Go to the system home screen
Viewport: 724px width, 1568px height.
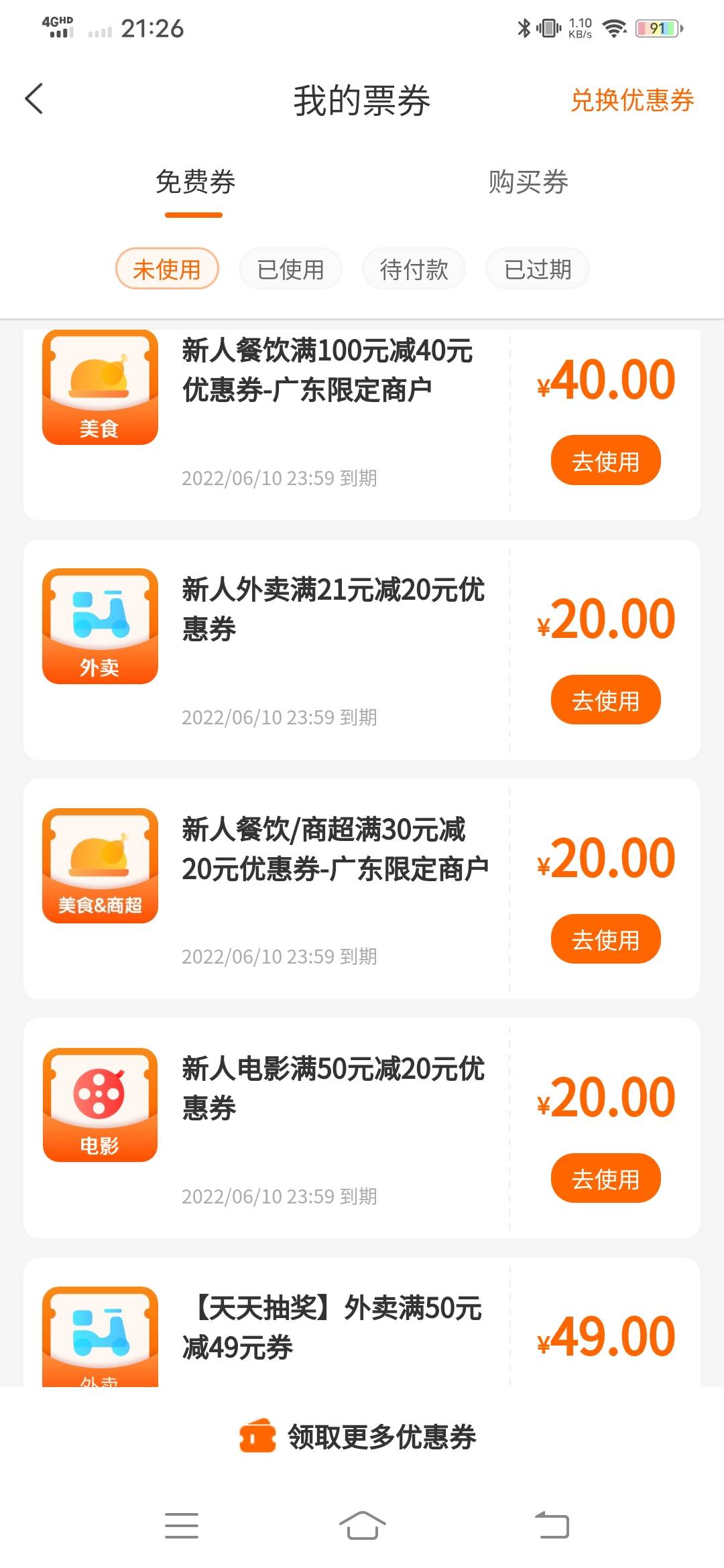pyautogui.click(x=362, y=1526)
